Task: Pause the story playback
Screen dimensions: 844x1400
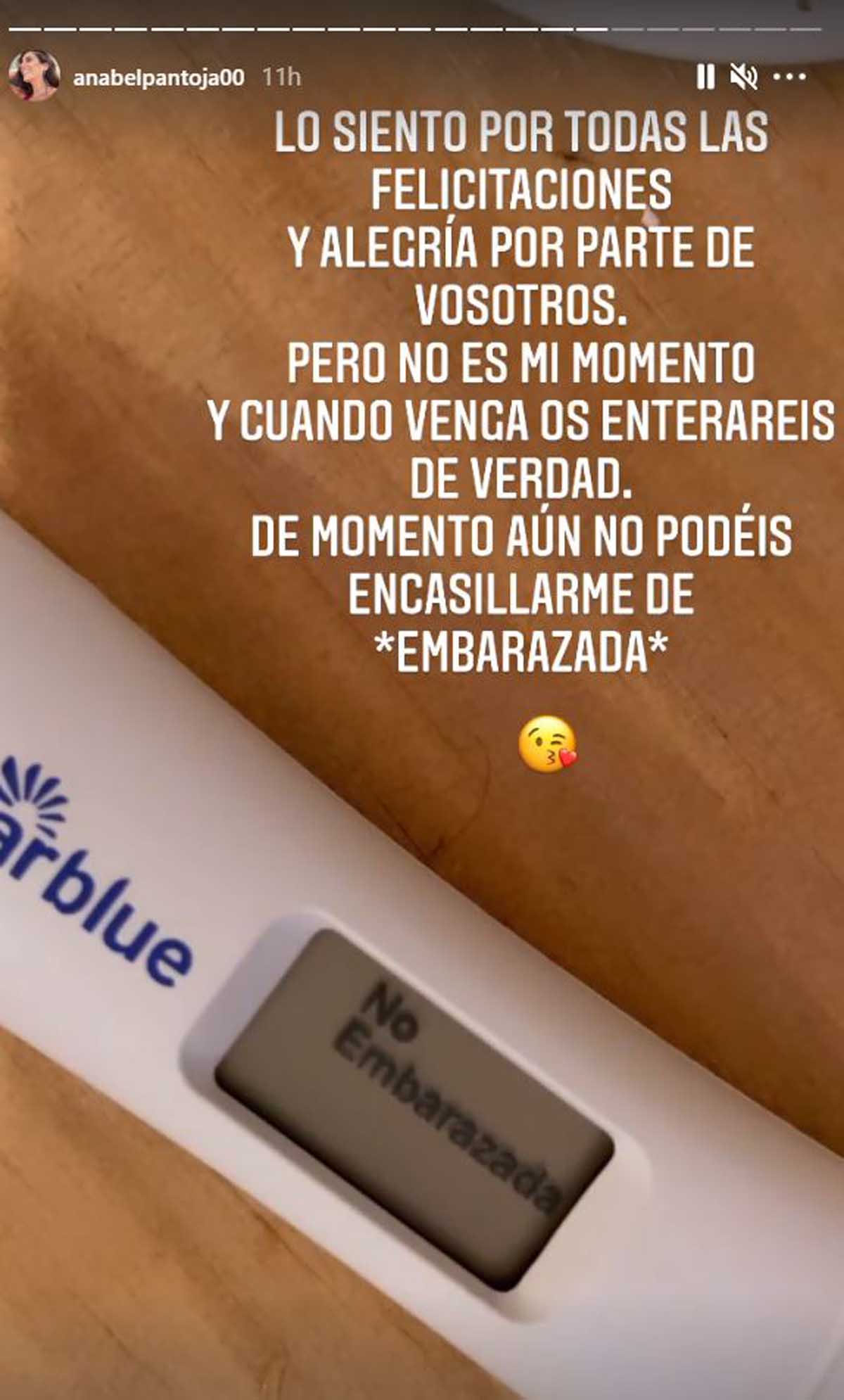Action: [705, 77]
